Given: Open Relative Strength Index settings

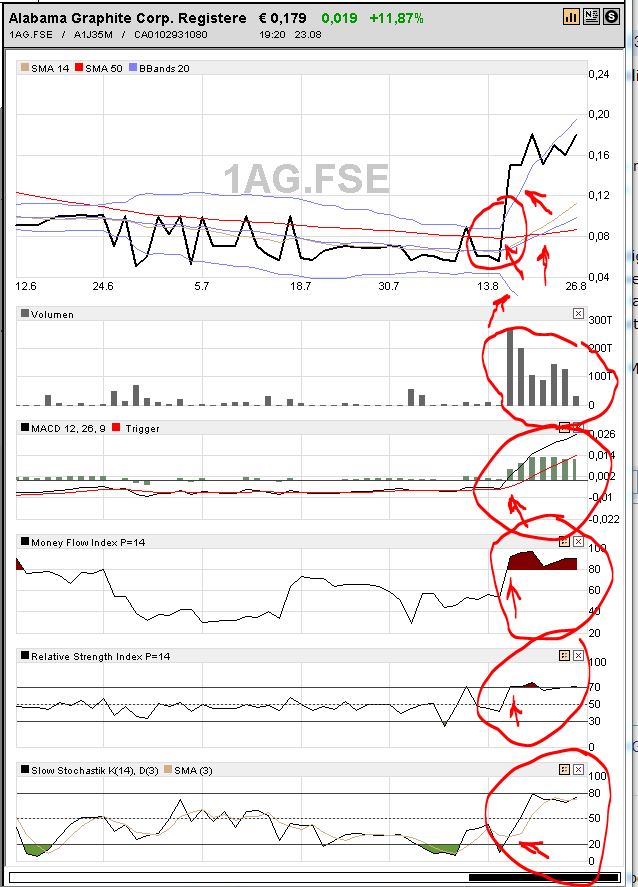Looking at the screenshot, I should pos(564,655).
